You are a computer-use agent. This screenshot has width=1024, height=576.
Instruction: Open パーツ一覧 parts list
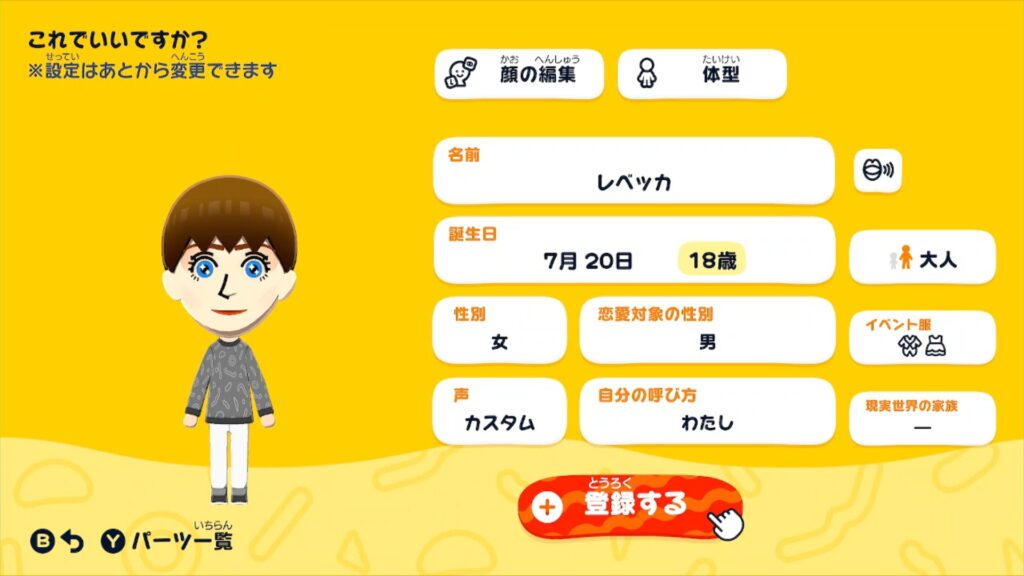coord(168,541)
